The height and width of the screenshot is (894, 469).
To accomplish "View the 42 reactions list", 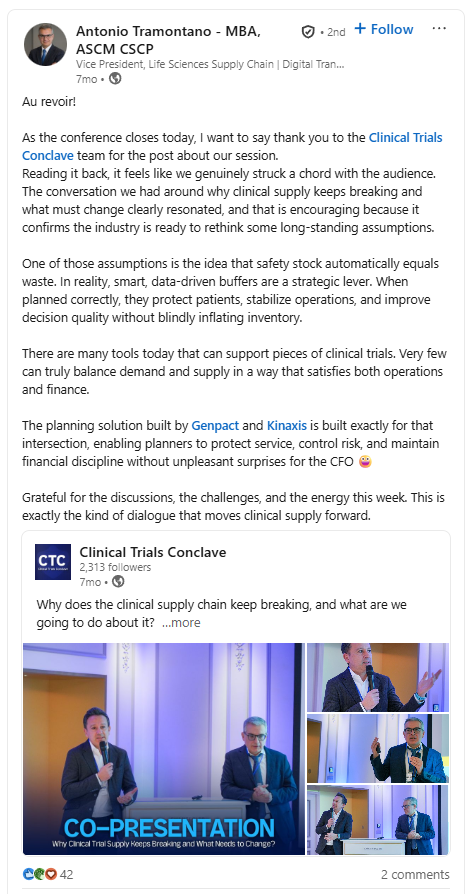I will point(48,874).
